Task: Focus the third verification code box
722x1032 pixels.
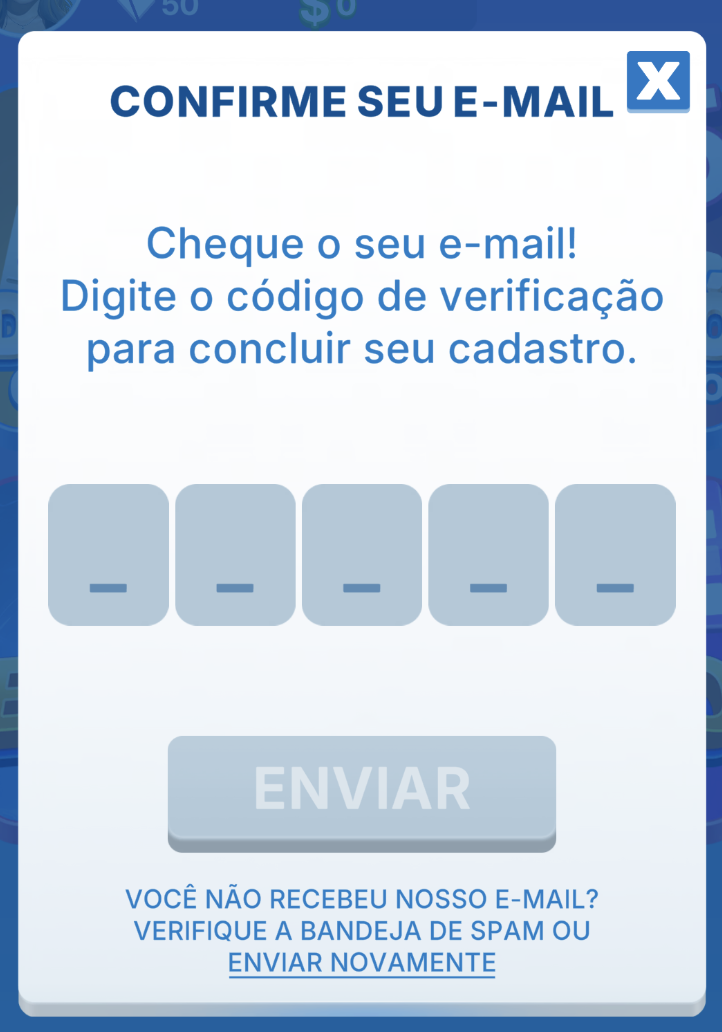Action: 362,555
